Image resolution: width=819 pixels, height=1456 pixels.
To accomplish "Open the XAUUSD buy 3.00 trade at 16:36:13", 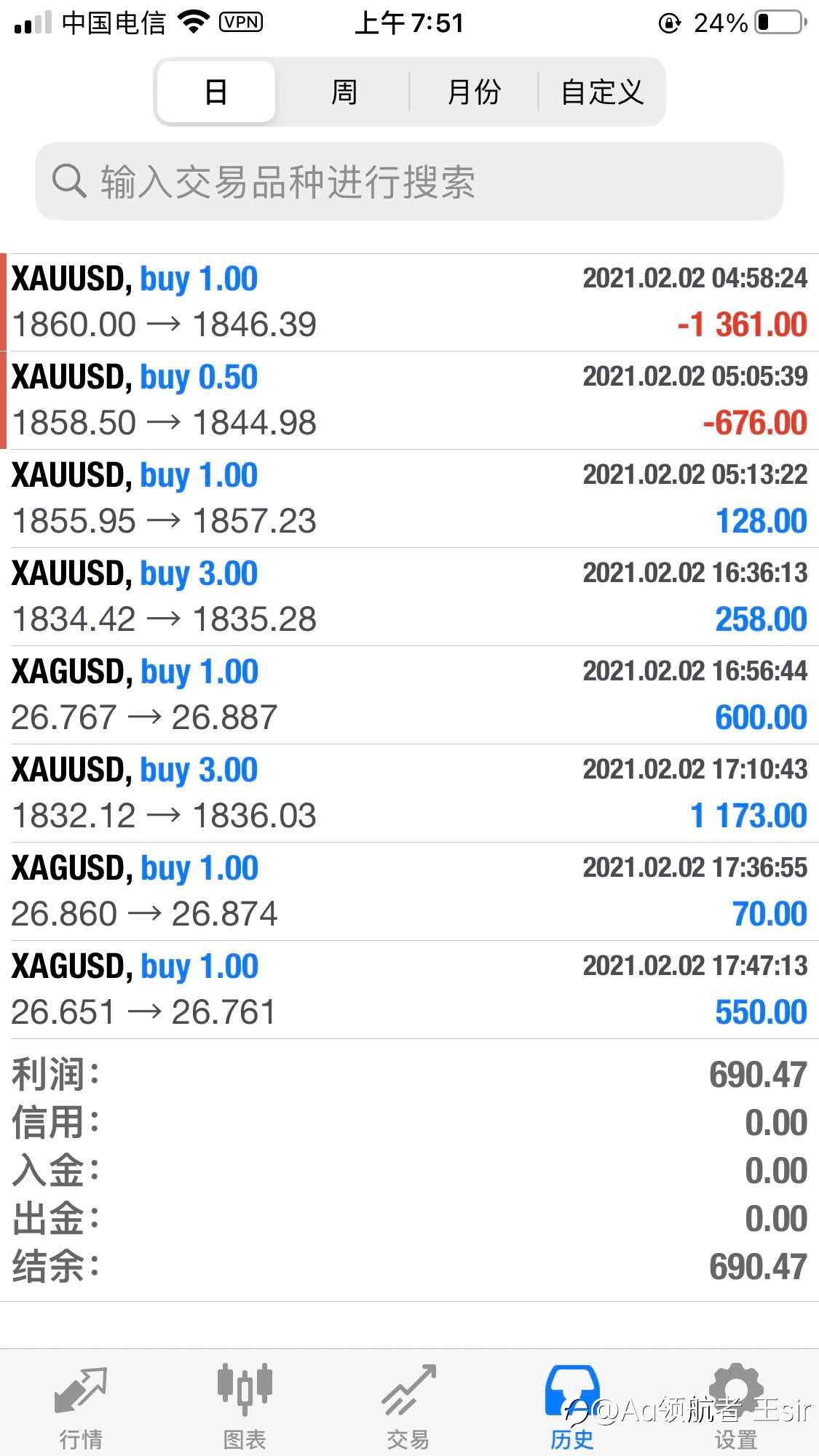I will coord(409,597).
